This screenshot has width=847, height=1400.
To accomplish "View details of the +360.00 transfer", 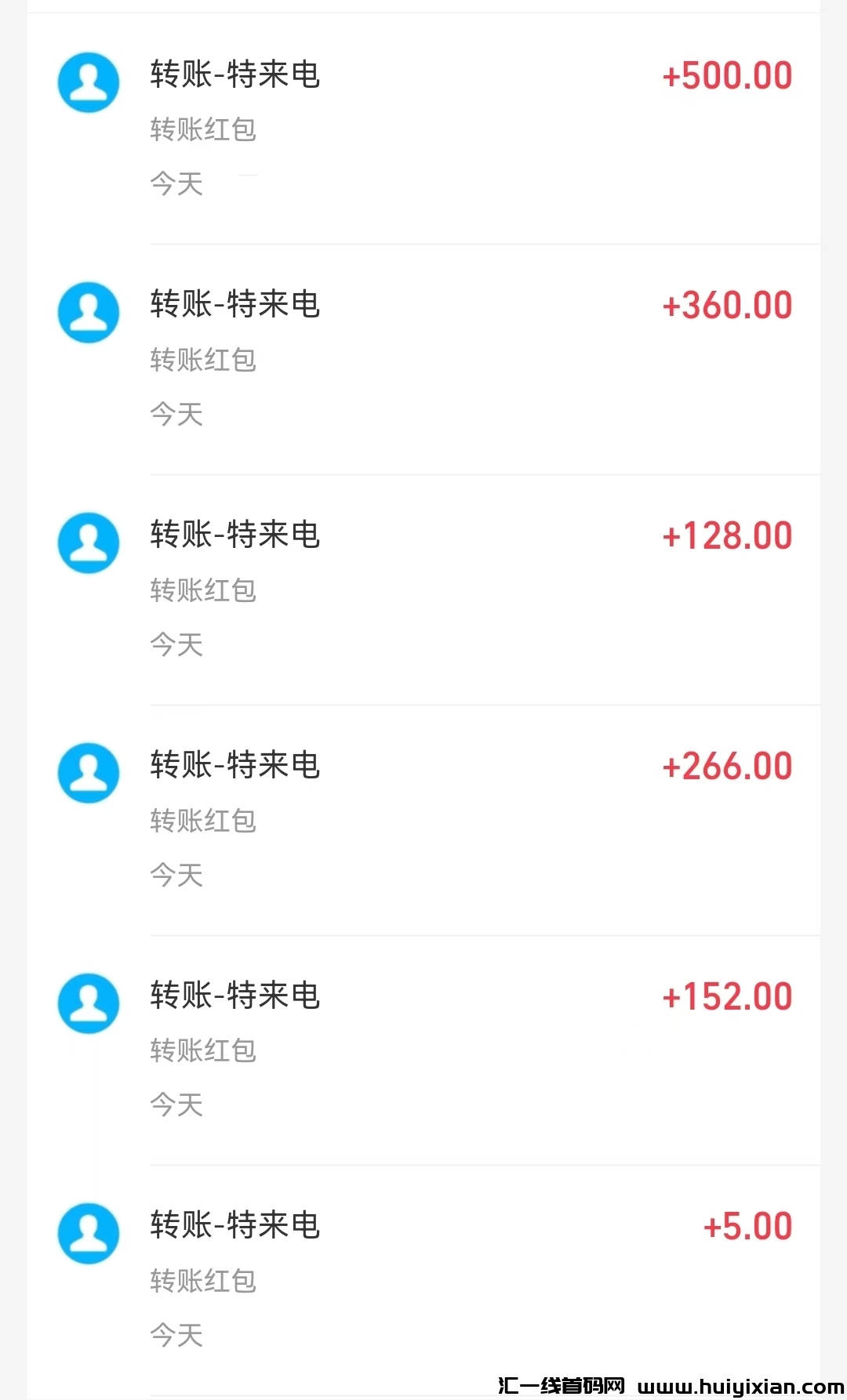I will coord(423,358).
